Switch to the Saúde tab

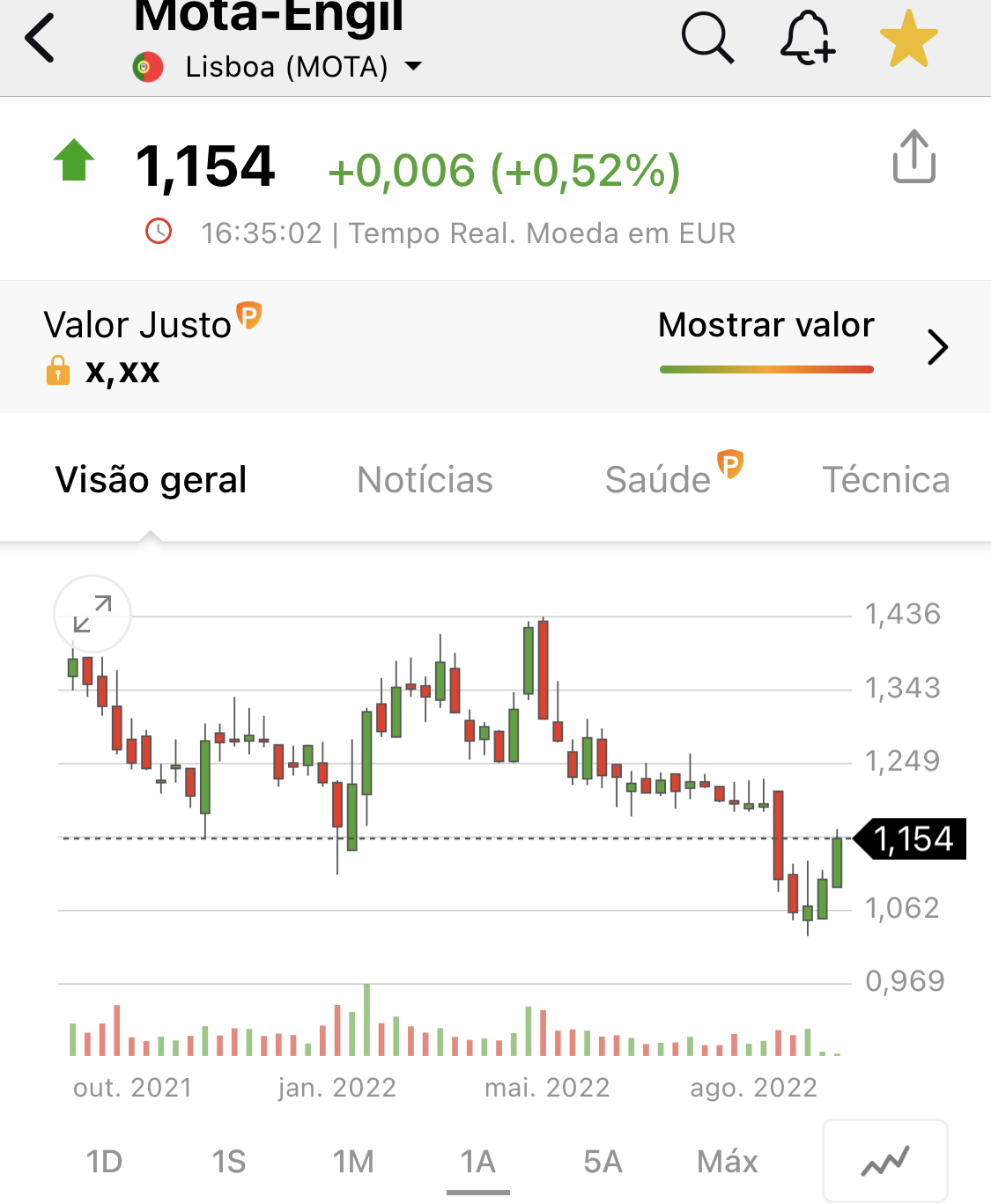pyautogui.click(x=659, y=480)
